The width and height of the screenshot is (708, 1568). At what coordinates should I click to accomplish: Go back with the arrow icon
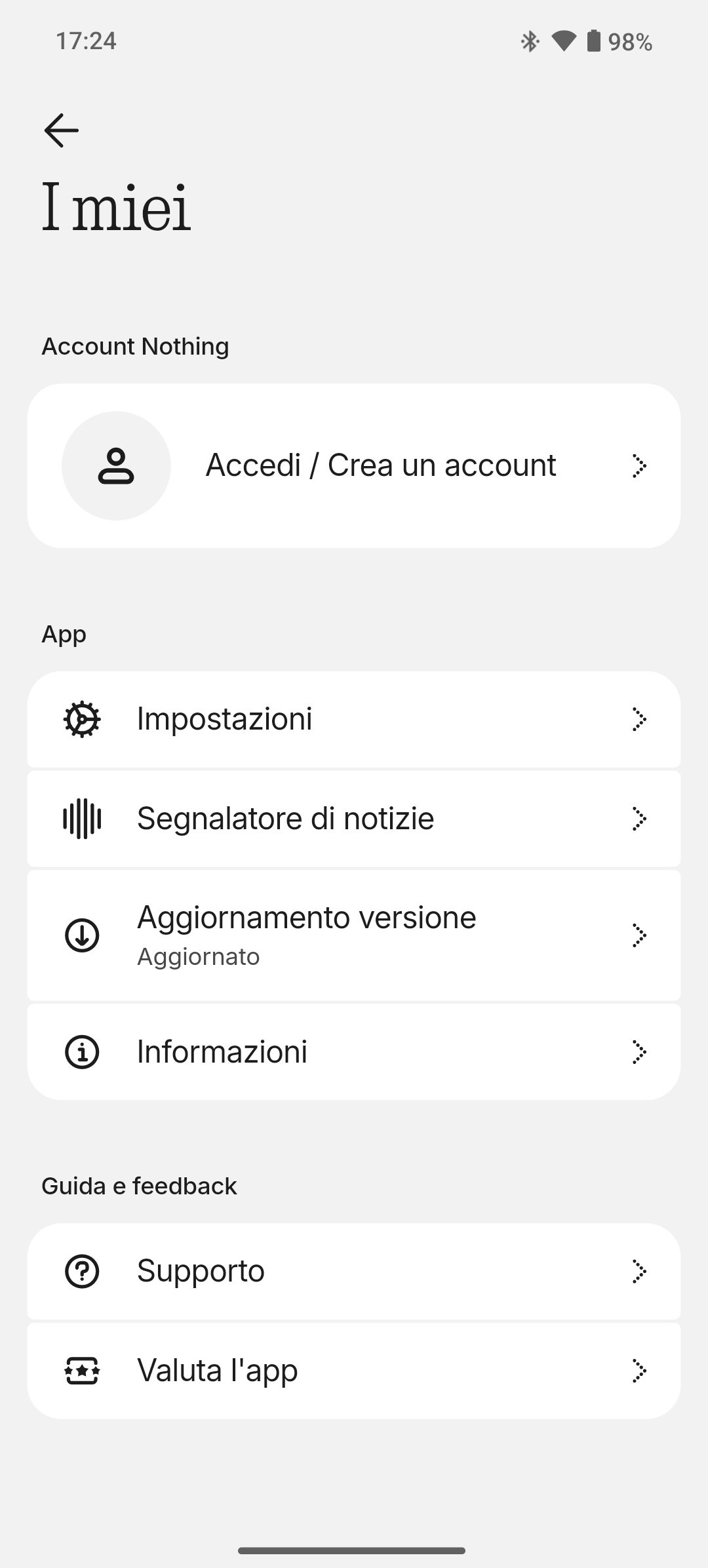click(62, 130)
